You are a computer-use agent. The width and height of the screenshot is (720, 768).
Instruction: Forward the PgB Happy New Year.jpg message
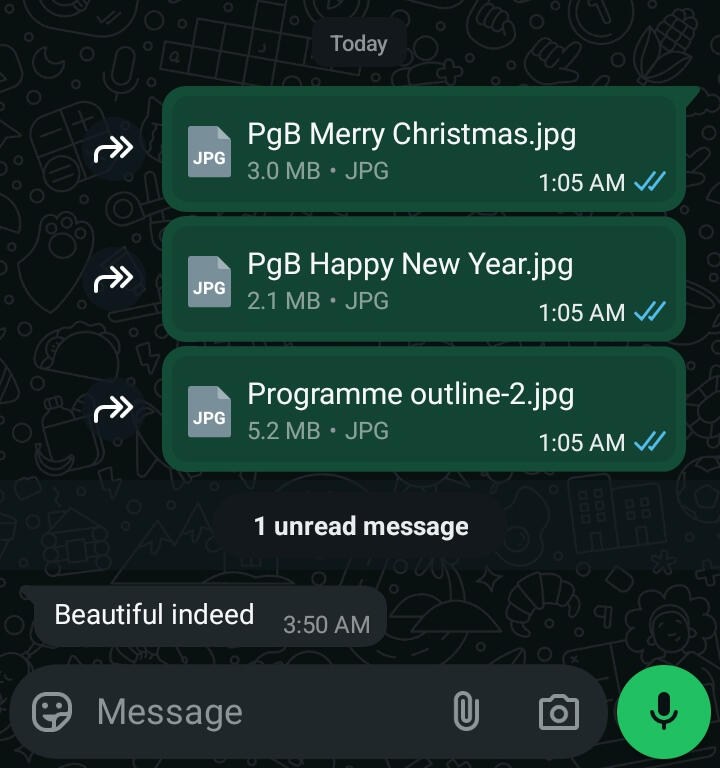[x=113, y=280]
